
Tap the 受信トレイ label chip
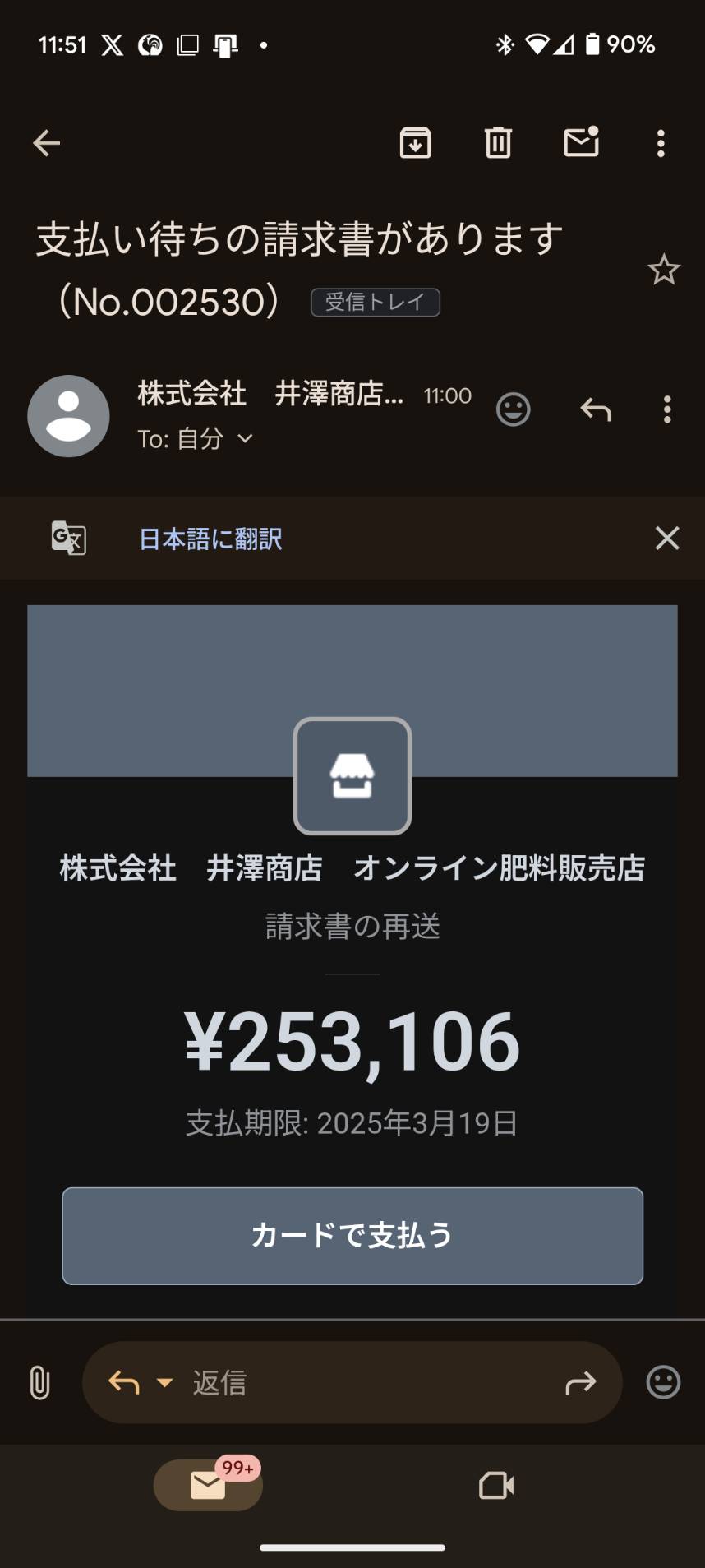pyautogui.click(x=376, y=303)
